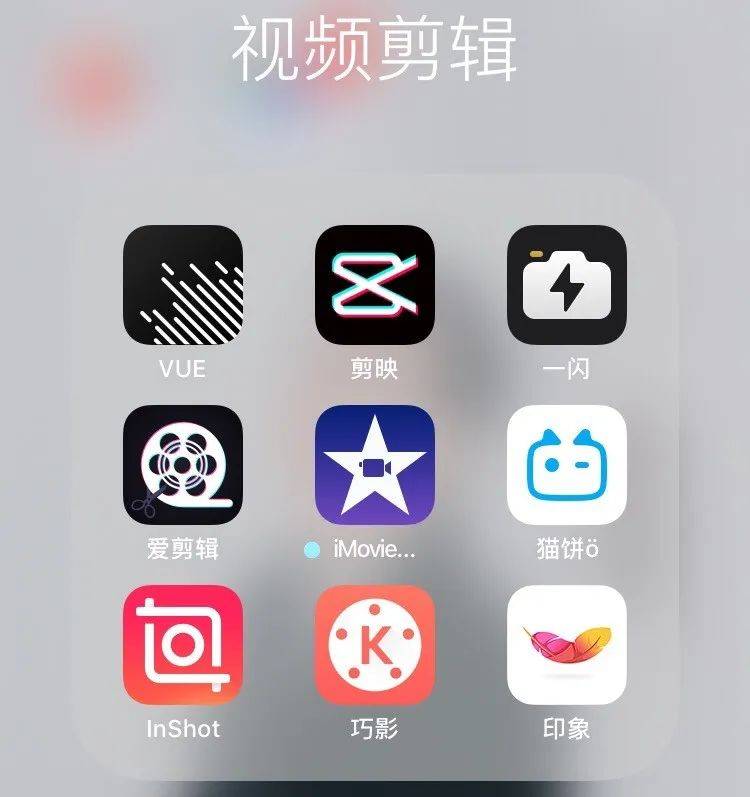Open iMovie from the folder
Image resolution: width=750 pixels, height=797 pixels.
tap(375, 465)
